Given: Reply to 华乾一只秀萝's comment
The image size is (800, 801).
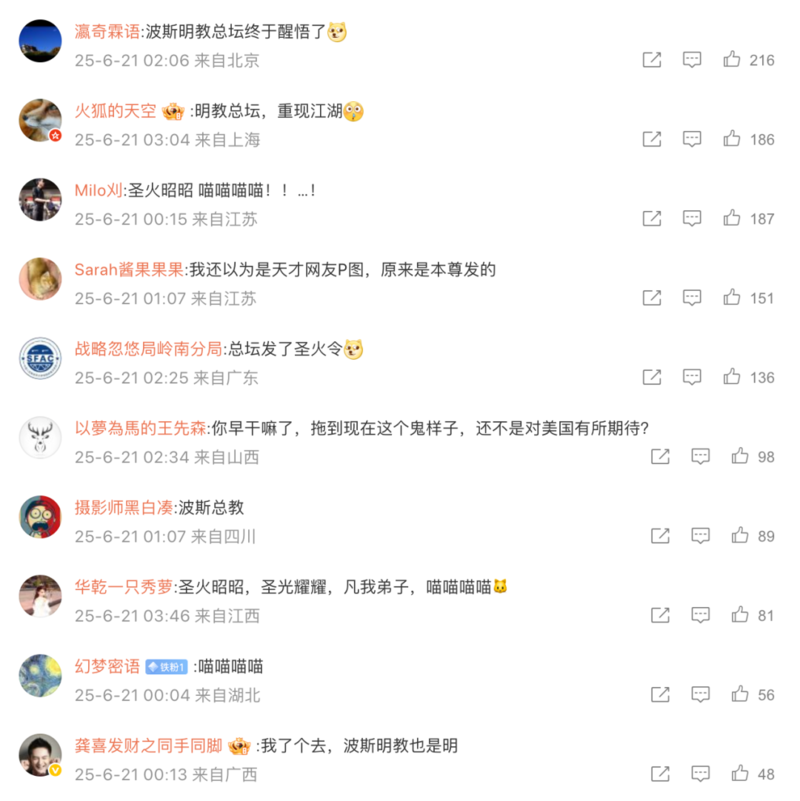Looking at the screenshot, I should pos(700,615).
